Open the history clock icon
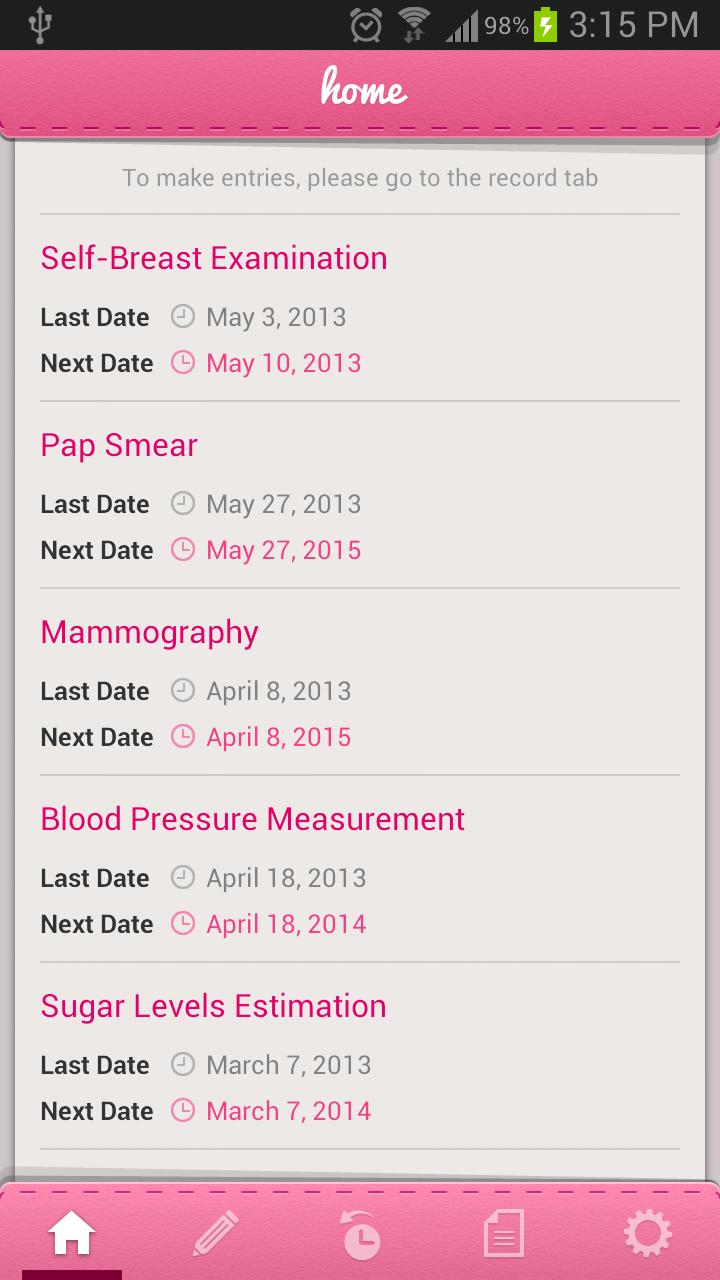The width and height of the screenshot is (720, 1280). (x=360, y=1232)
